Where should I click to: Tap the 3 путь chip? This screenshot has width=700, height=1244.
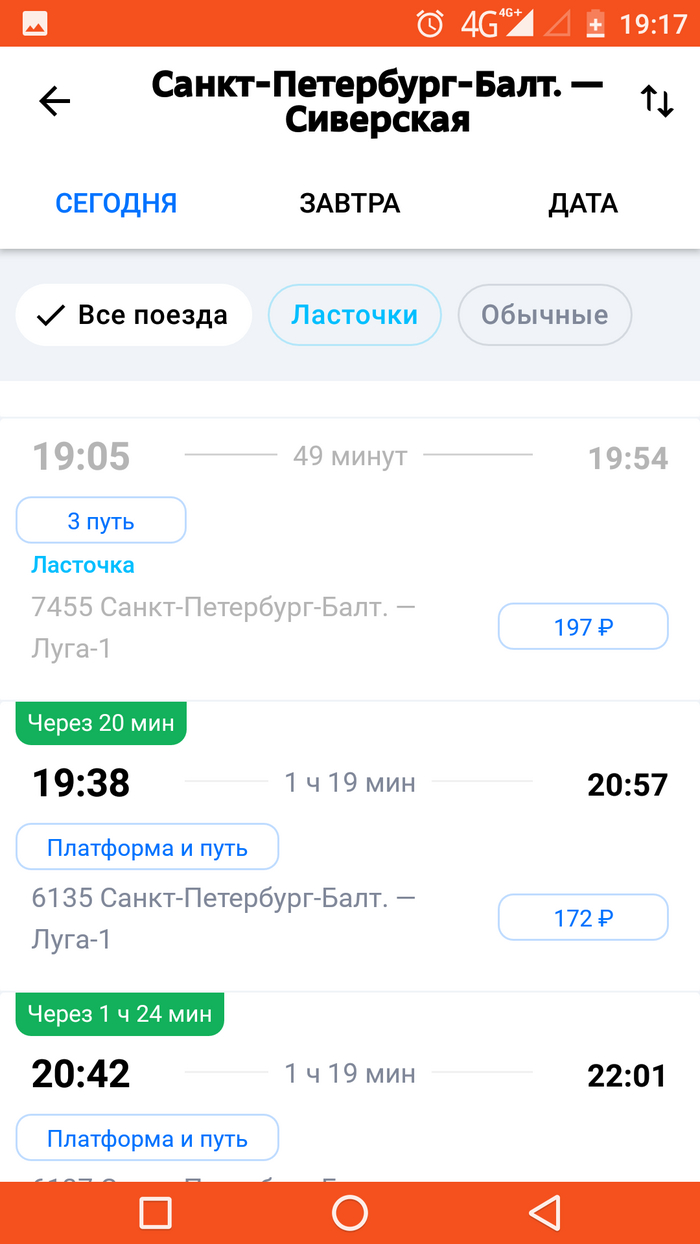tap(101, 521)
